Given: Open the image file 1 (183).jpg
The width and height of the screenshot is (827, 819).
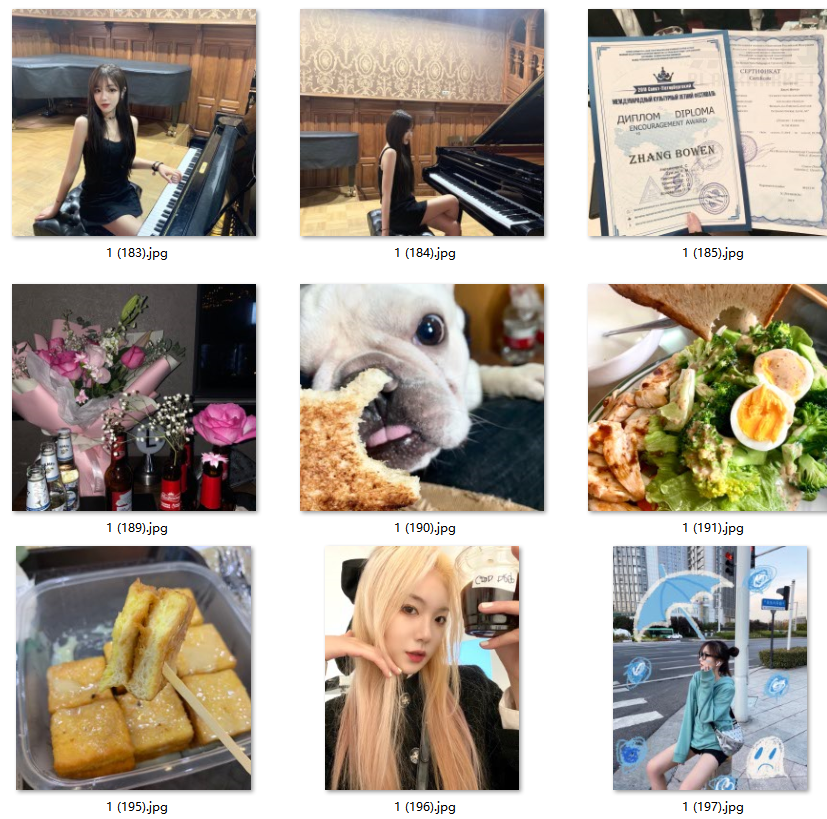Looking at the screenshot, I should tap(134, 123).
